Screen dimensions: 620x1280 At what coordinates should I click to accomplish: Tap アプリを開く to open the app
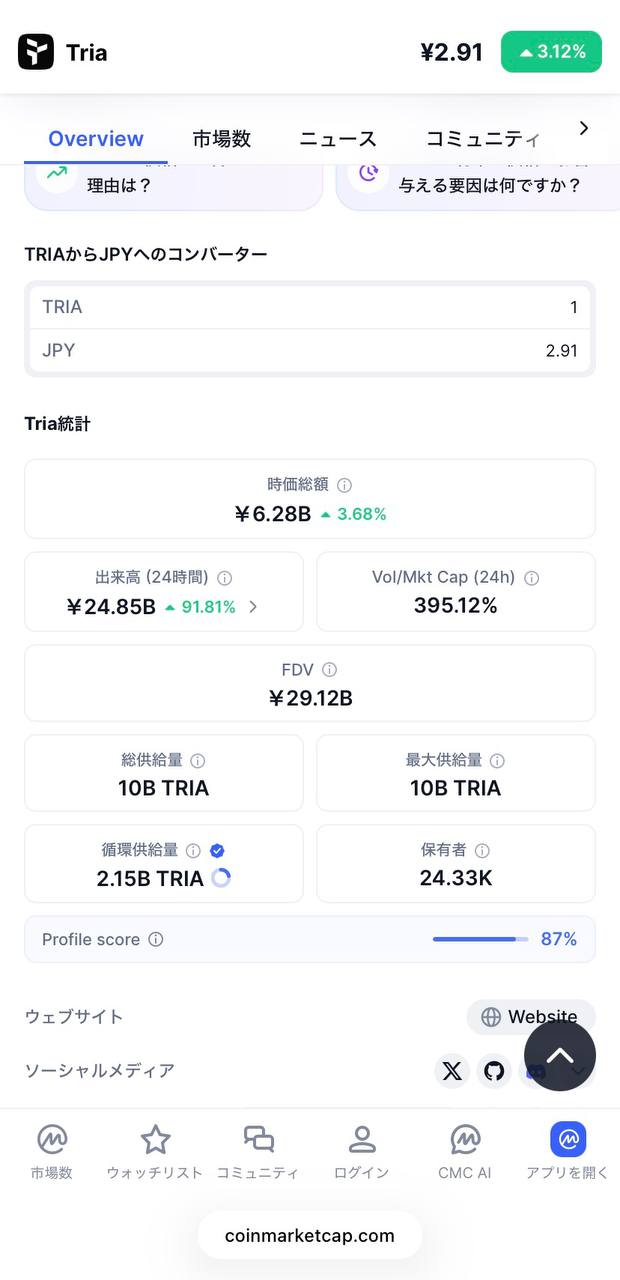click(x=568, y=1152)
